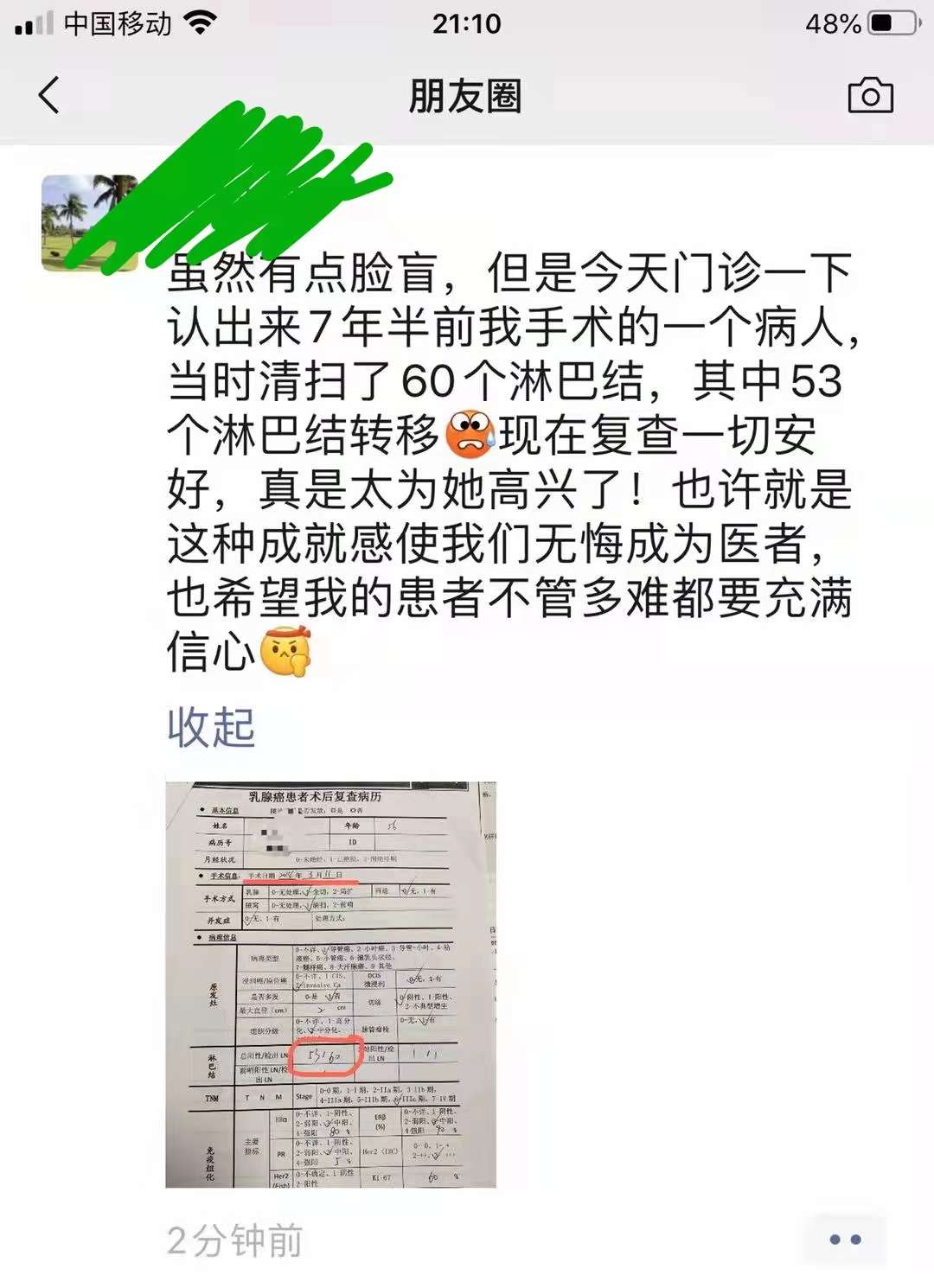The width and height of the screenshot is (934, 1288).
Task: Open the camera to post a moment
Action: pyautogui.click(x=870, y=95)
